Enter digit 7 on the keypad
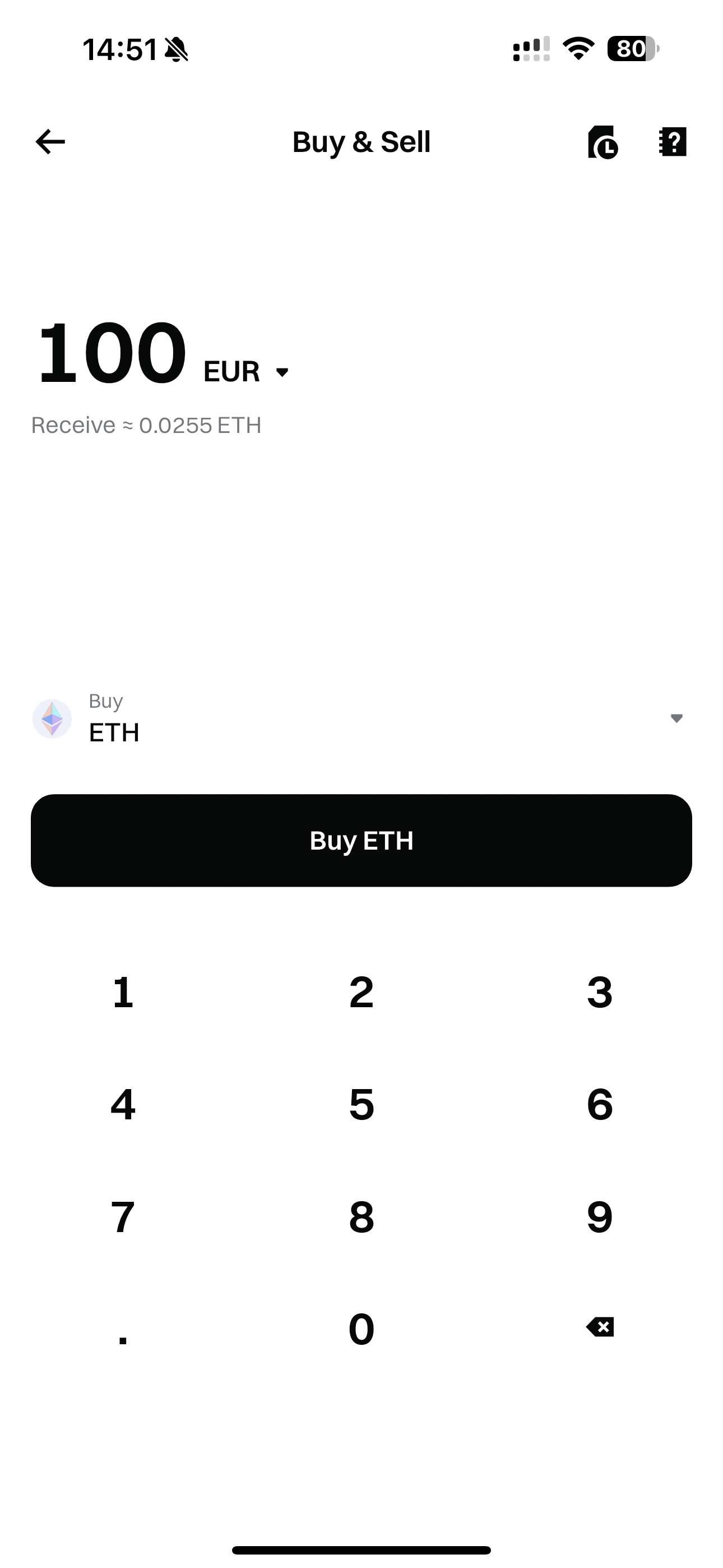Screen dimensions: 723x1568 tap(123, 1217)
